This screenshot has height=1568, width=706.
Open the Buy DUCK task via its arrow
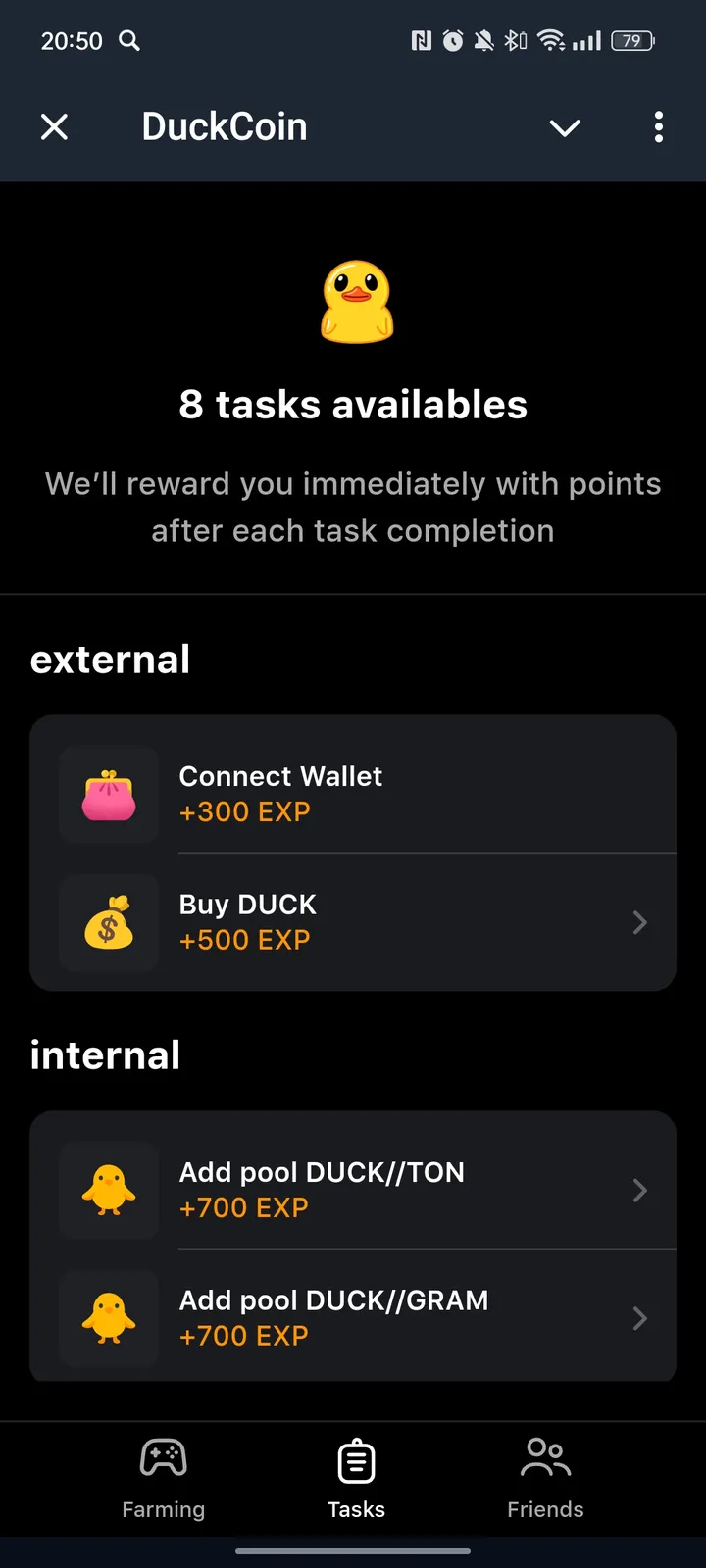639,922
